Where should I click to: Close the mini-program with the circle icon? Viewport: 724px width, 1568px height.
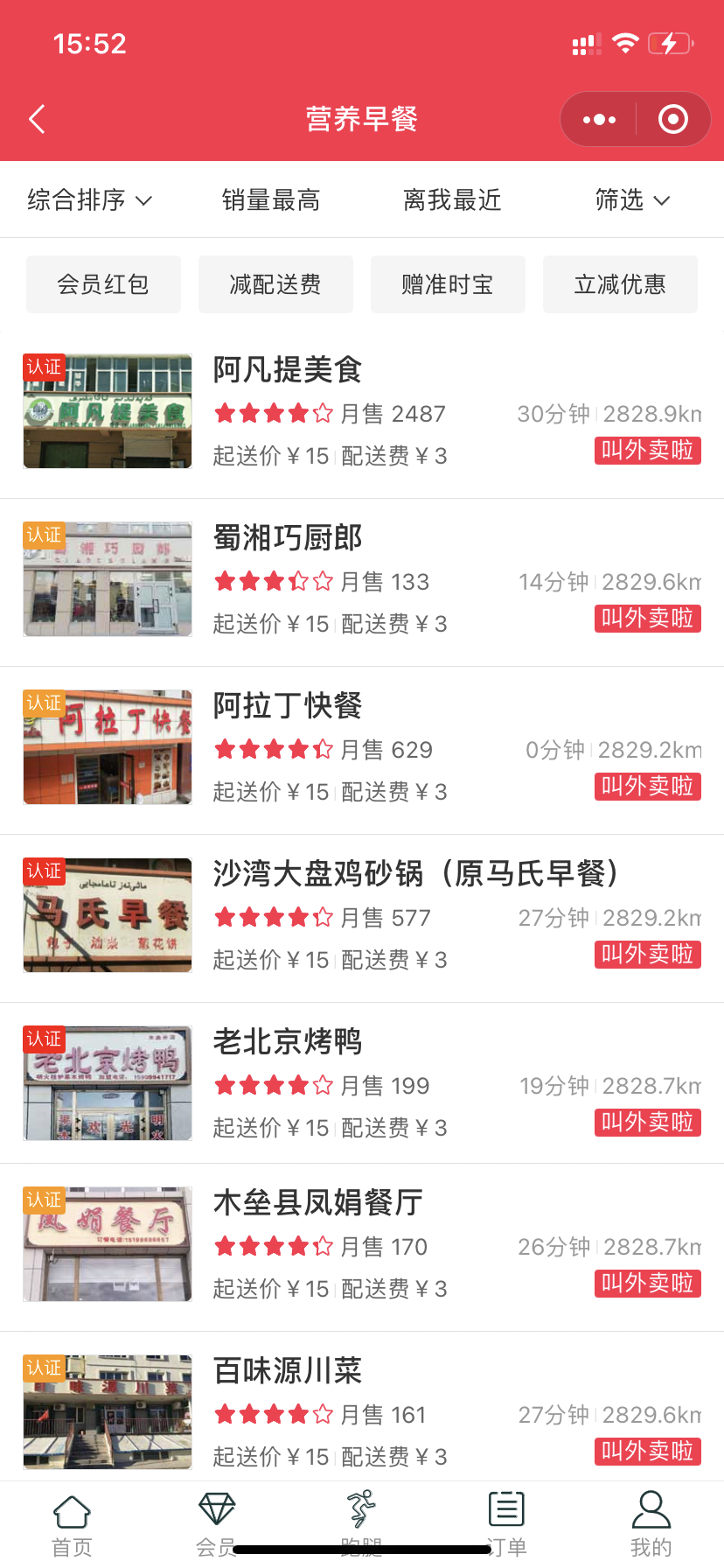tap(672, 119)
